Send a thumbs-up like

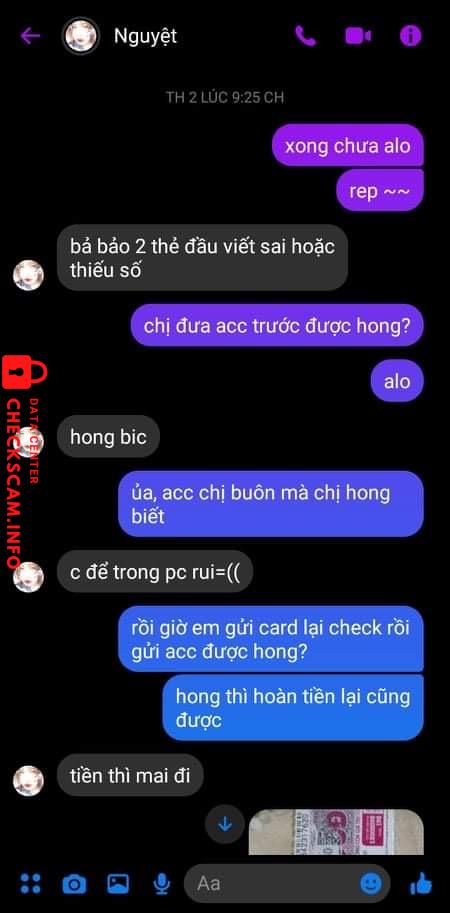click(420, 884)
